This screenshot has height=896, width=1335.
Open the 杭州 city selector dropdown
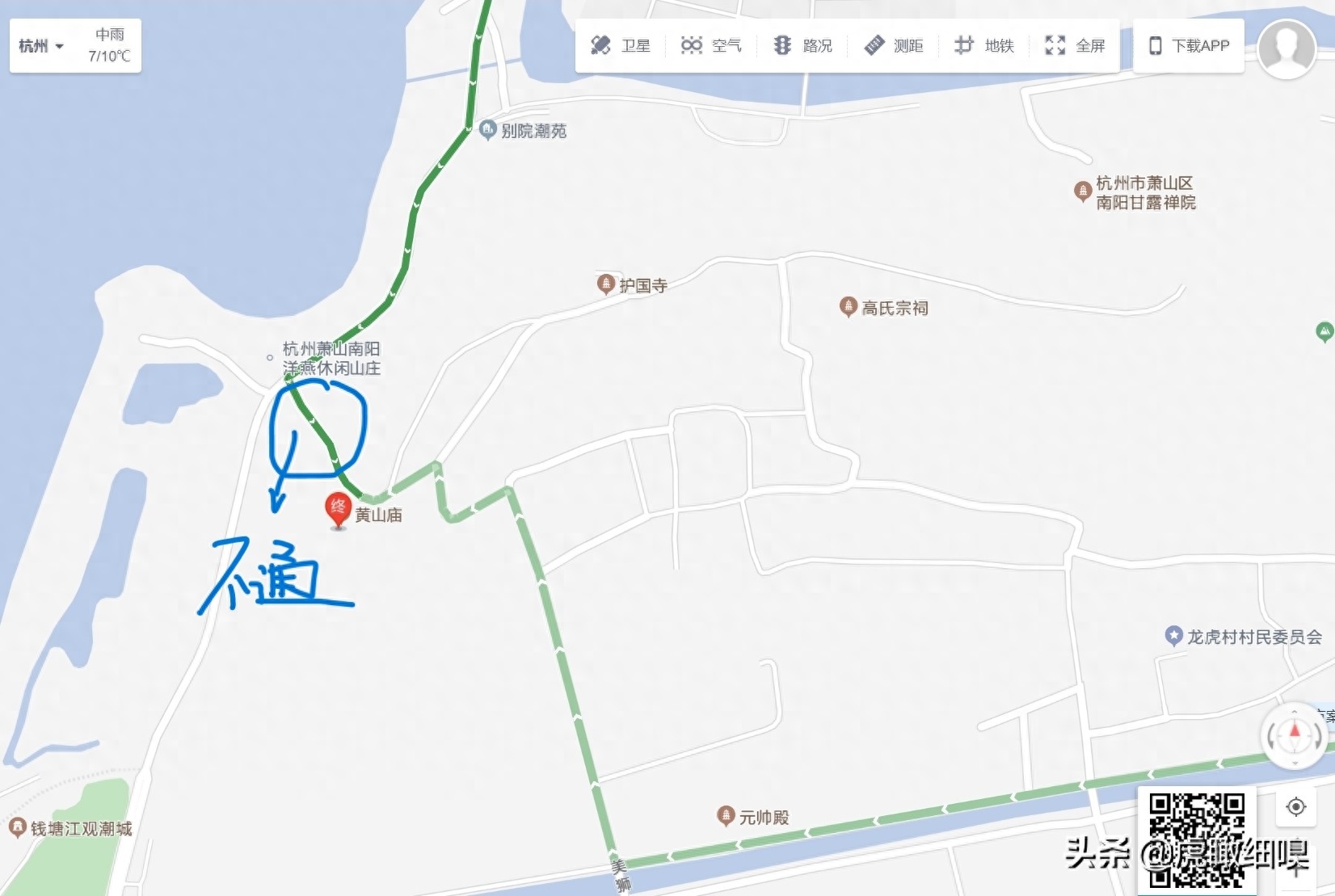click(40, 46)
